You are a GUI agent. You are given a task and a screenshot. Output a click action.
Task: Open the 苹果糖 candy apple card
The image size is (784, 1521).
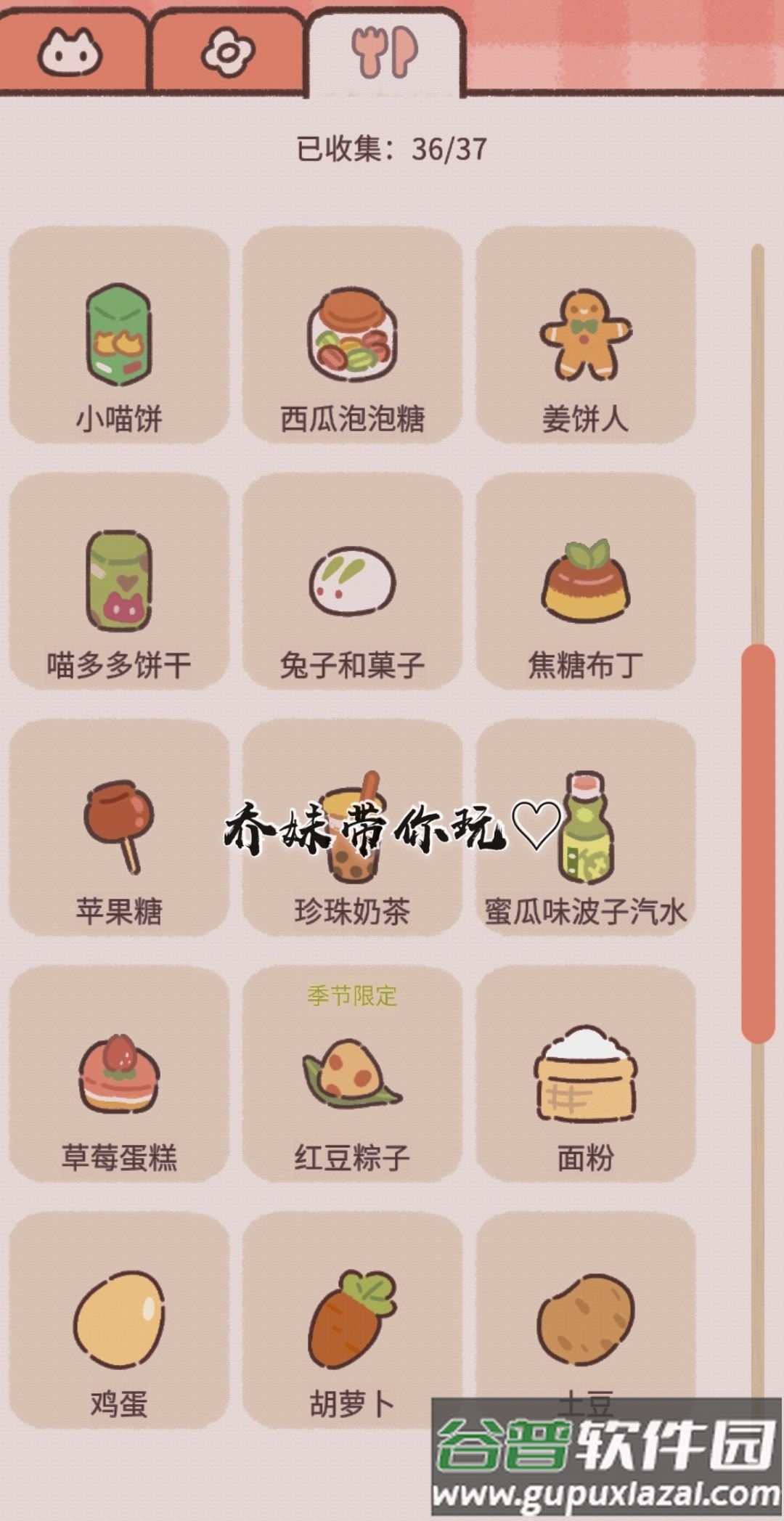(119, 828)
